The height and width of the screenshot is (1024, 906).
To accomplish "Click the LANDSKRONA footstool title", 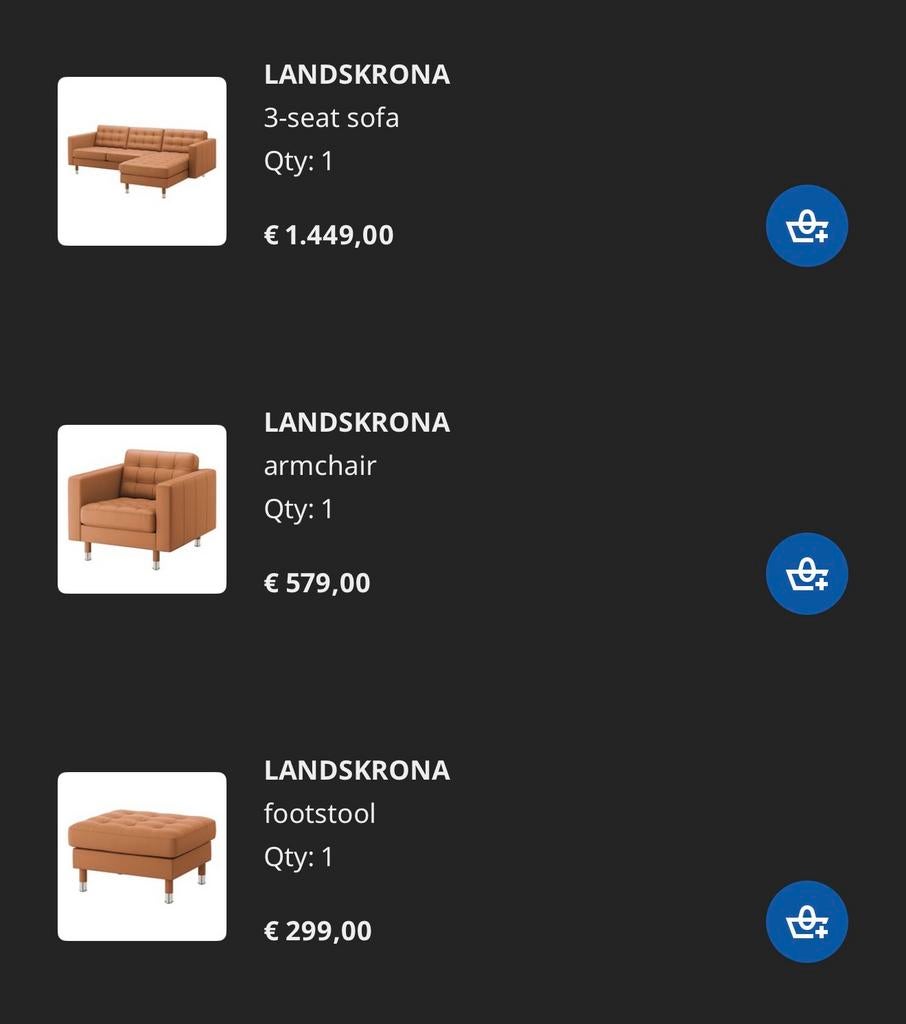I will [356, 770].
